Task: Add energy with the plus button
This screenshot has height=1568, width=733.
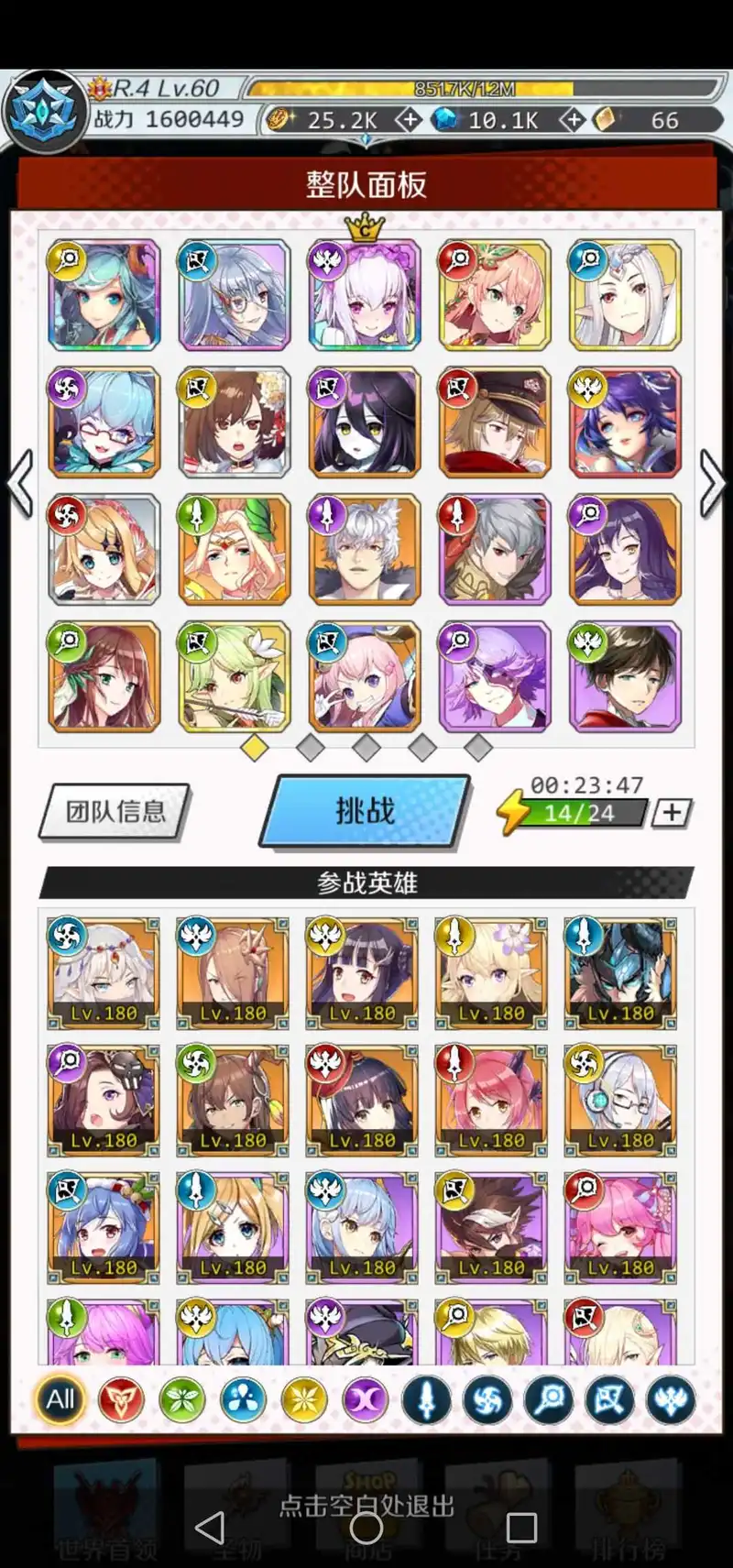Action: (x=672, y=812)
